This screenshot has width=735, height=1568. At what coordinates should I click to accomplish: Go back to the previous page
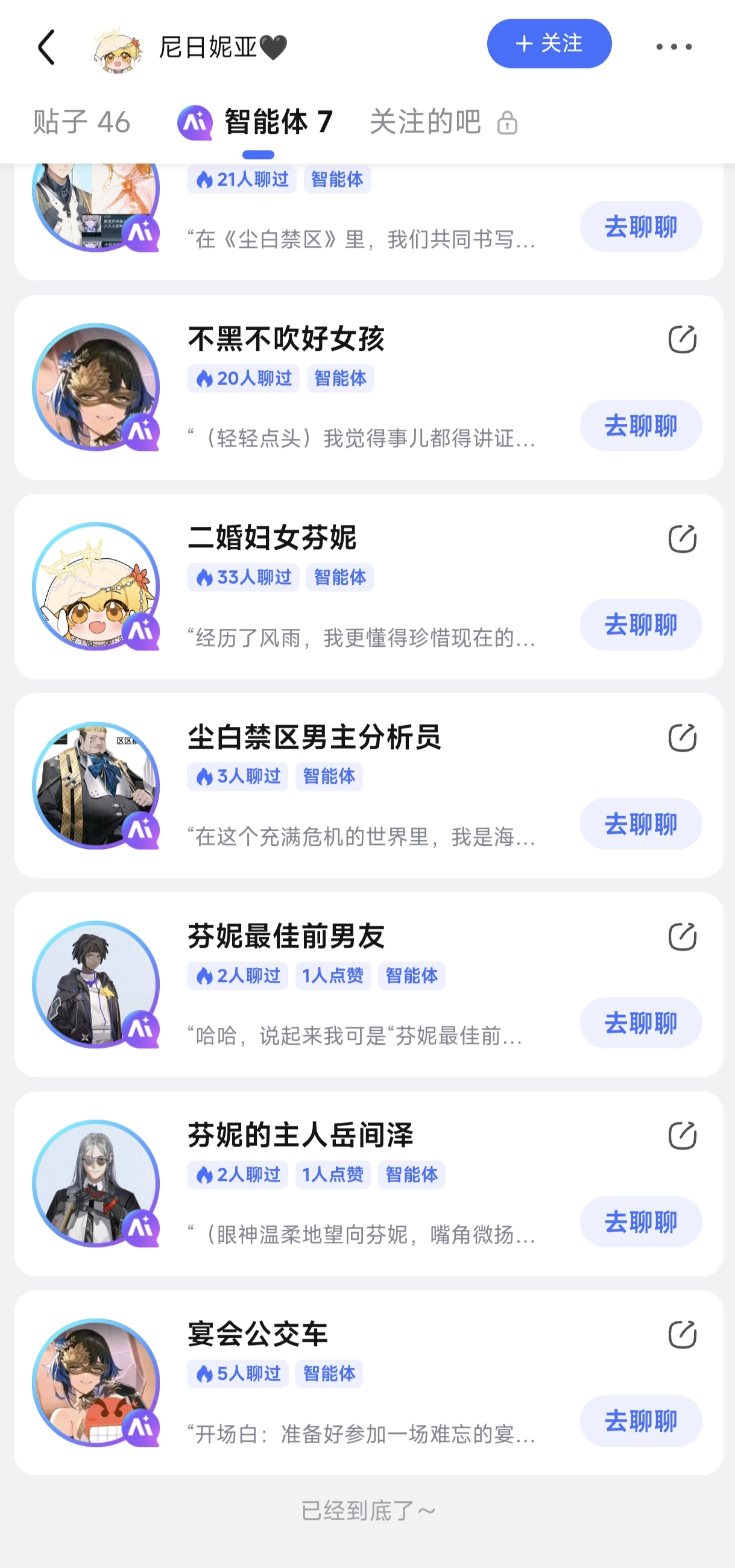click(47, 47)
